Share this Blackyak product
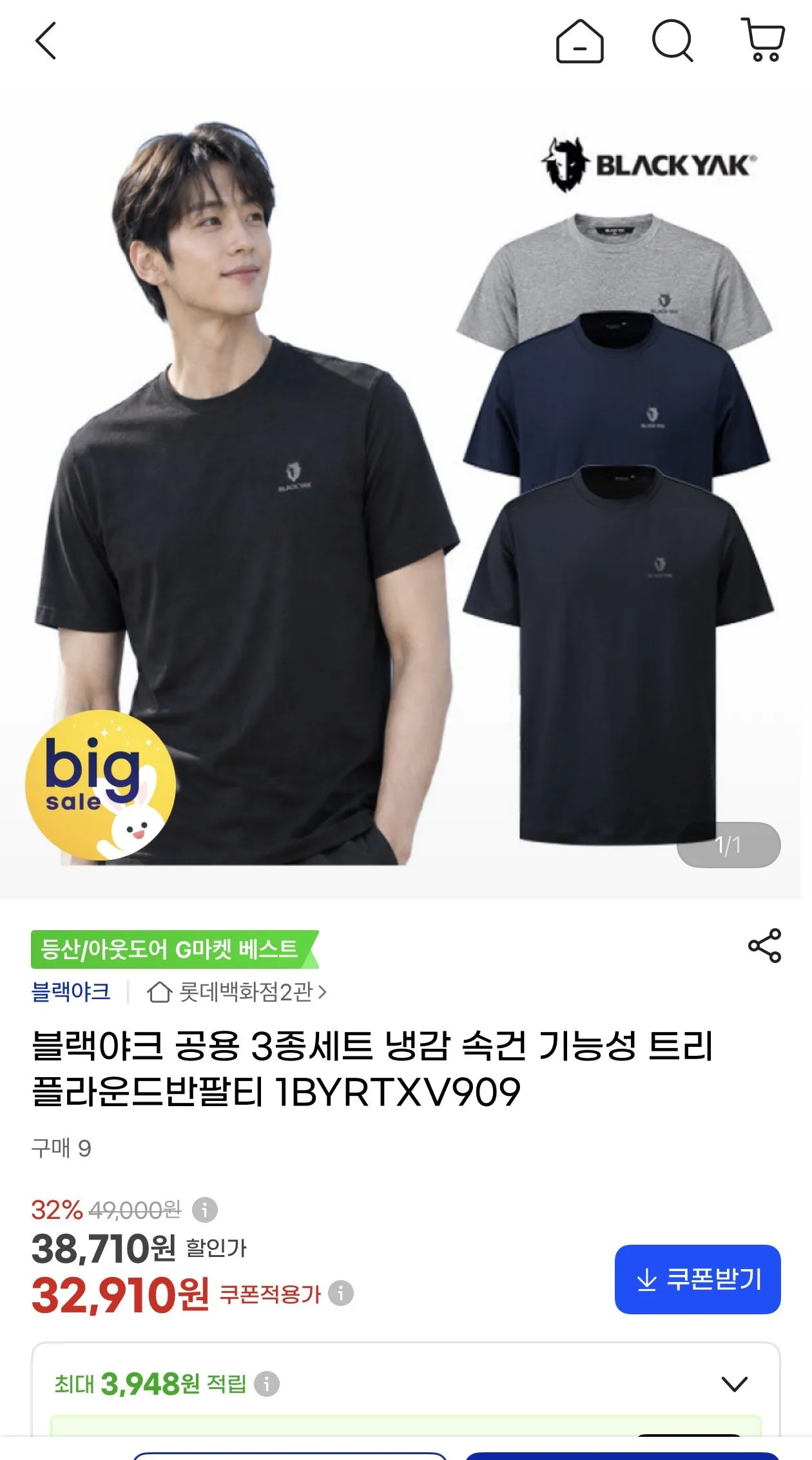This screenshot has width=812, height=1460. pos(764,946)
